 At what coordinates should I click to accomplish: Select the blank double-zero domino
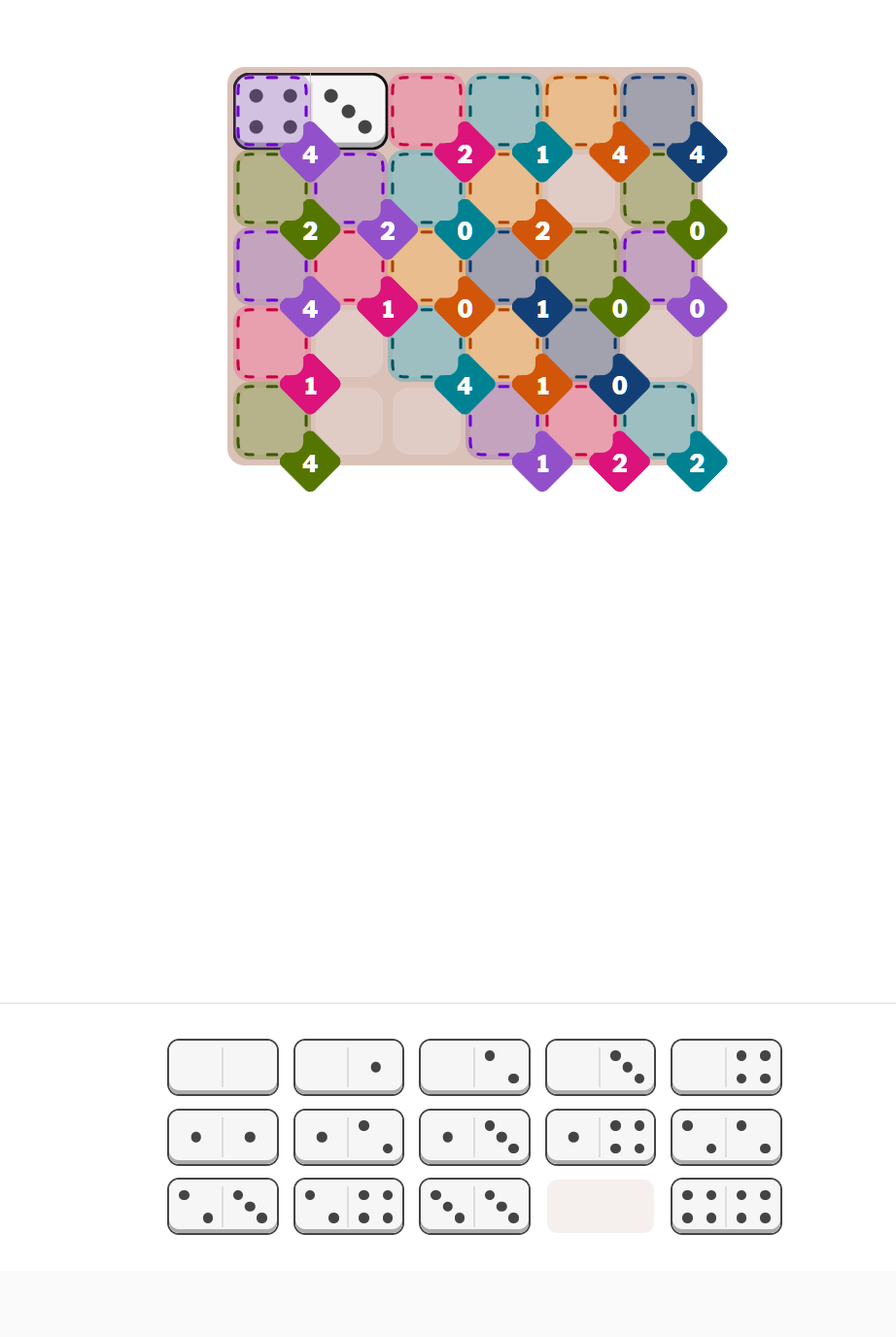tap(223, 1067)
